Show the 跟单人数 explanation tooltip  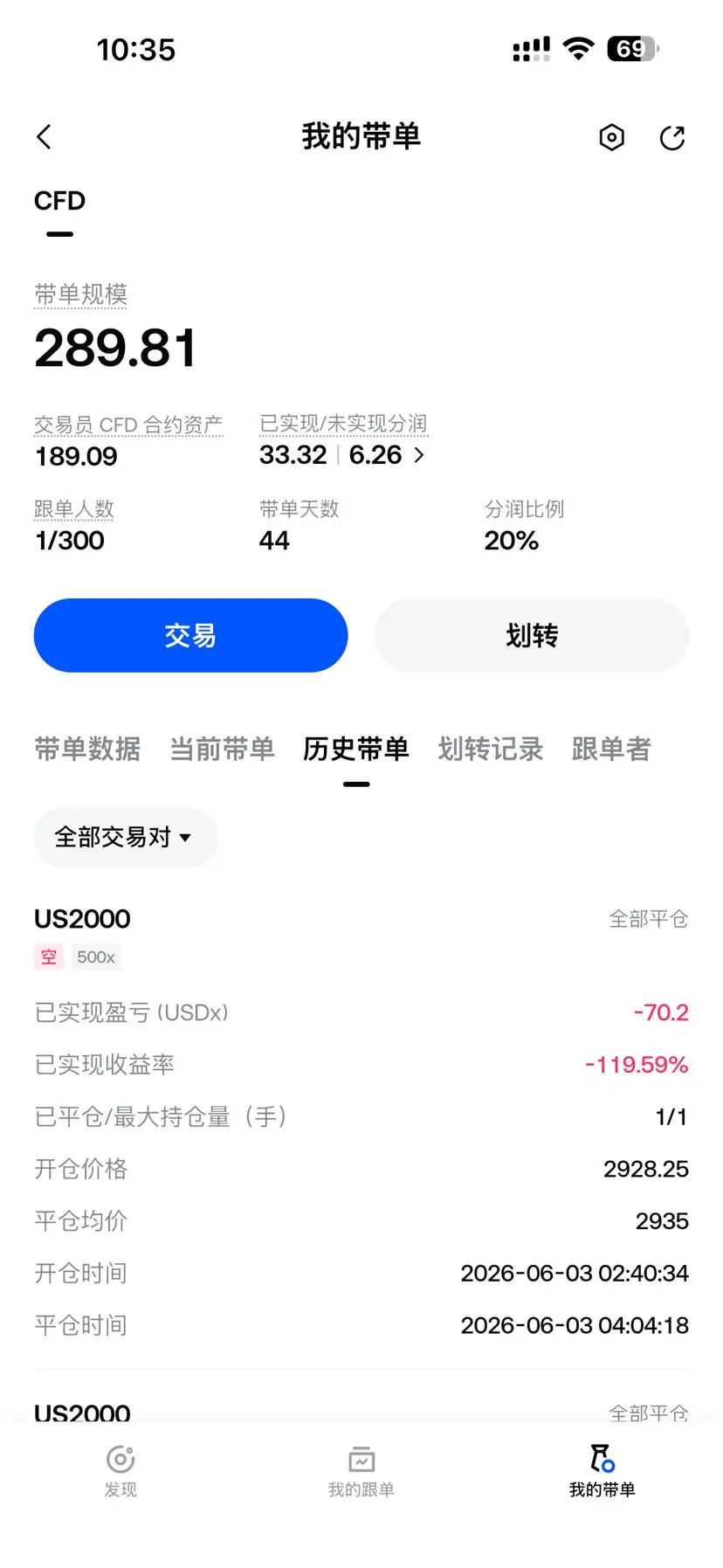(74, 509)
